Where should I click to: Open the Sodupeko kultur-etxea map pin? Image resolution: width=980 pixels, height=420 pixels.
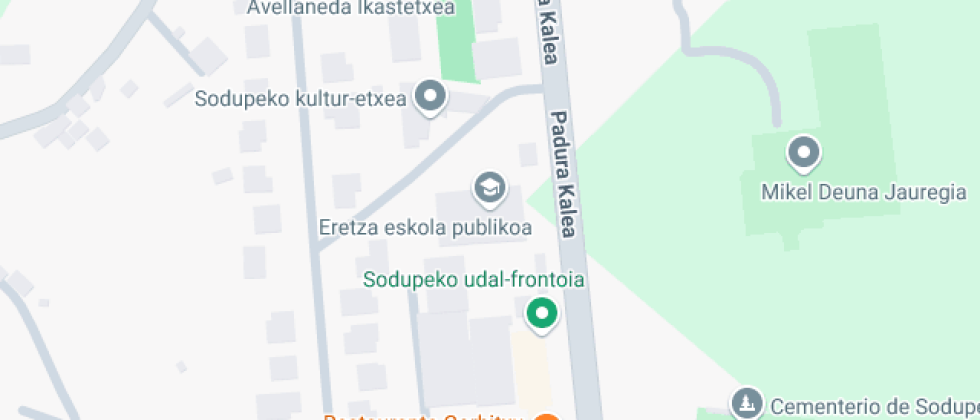[431, 98]
